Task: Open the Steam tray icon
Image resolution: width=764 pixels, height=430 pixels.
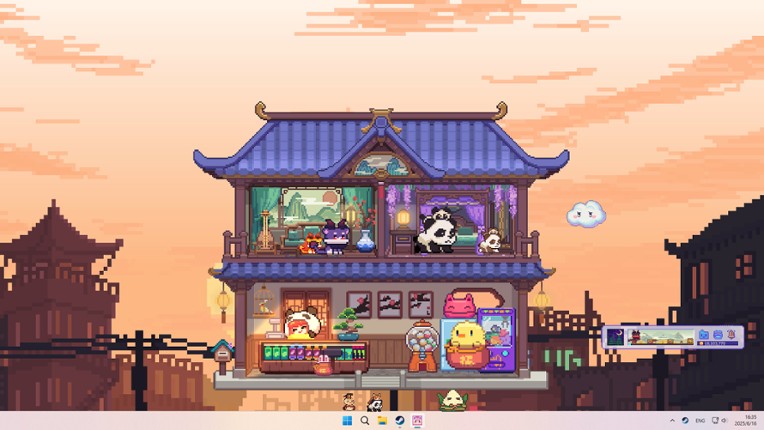Action: coord(685,421)
